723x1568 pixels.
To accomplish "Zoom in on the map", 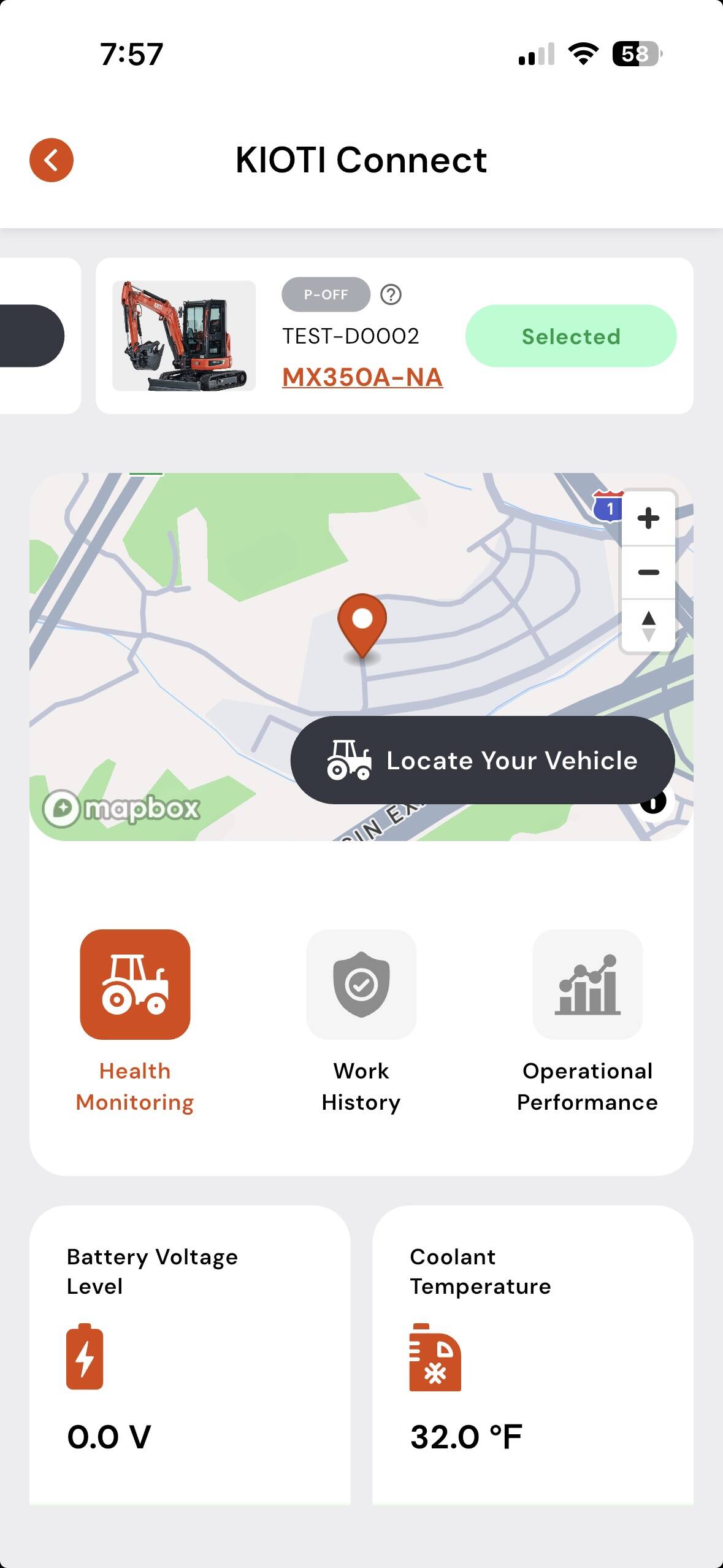I will coord(648,518).
